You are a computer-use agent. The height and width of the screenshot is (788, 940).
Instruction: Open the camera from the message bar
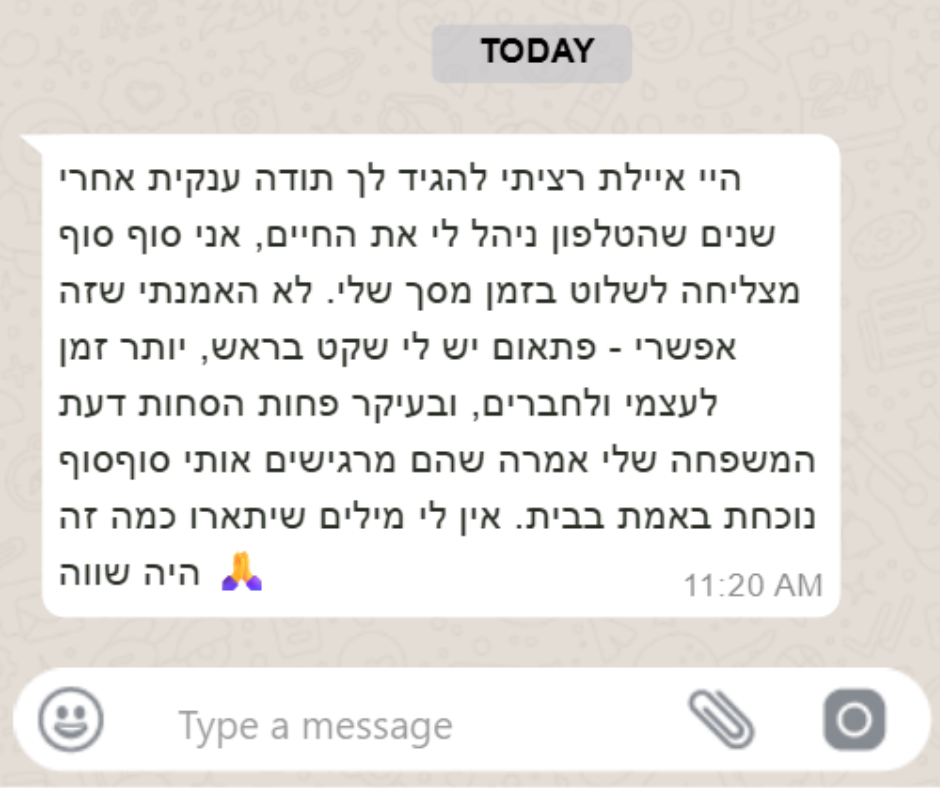pyautogui.click(x=854, y=720)
